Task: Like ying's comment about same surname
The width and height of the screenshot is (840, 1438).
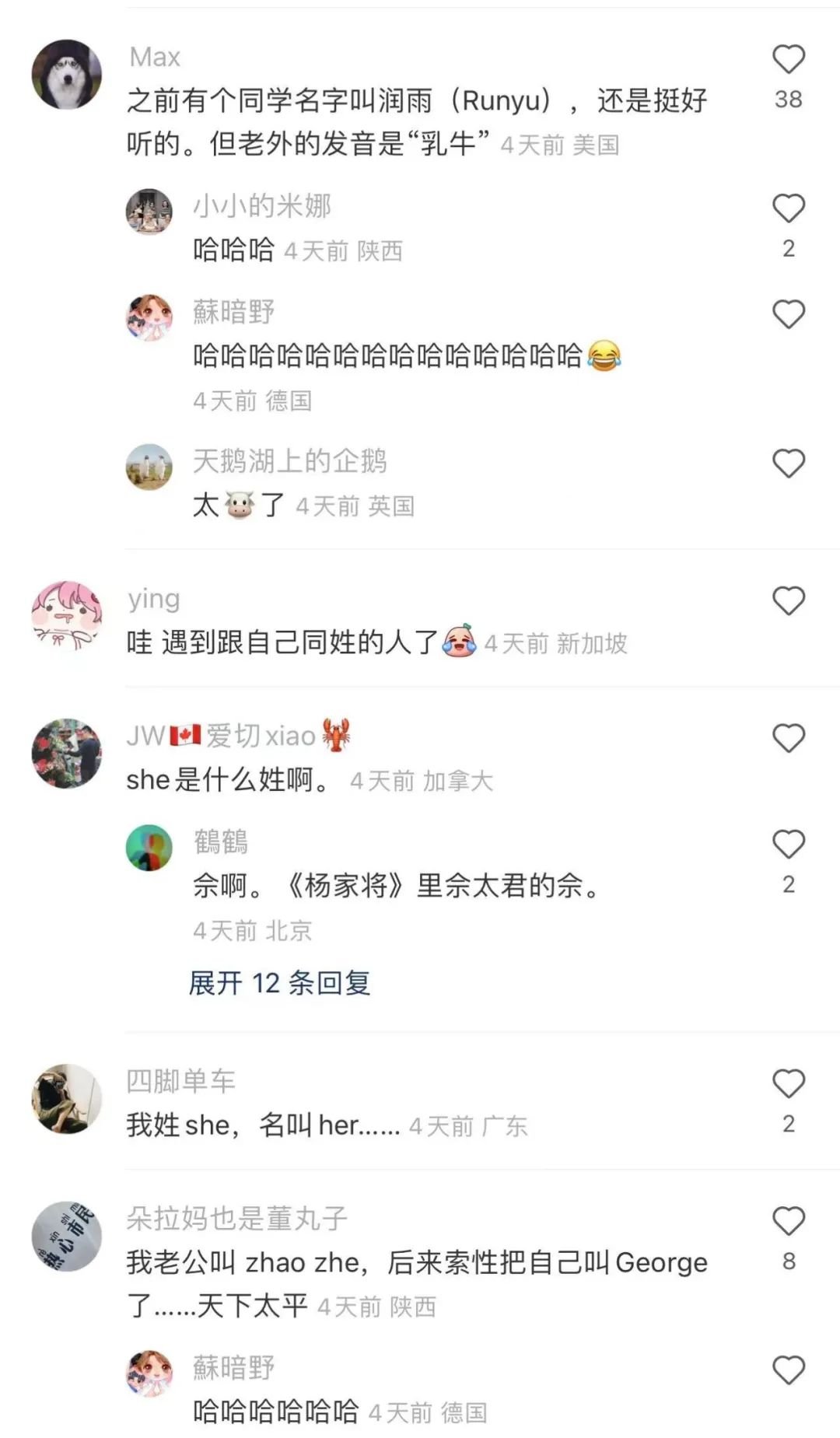Action: click(x=788, y=601)
